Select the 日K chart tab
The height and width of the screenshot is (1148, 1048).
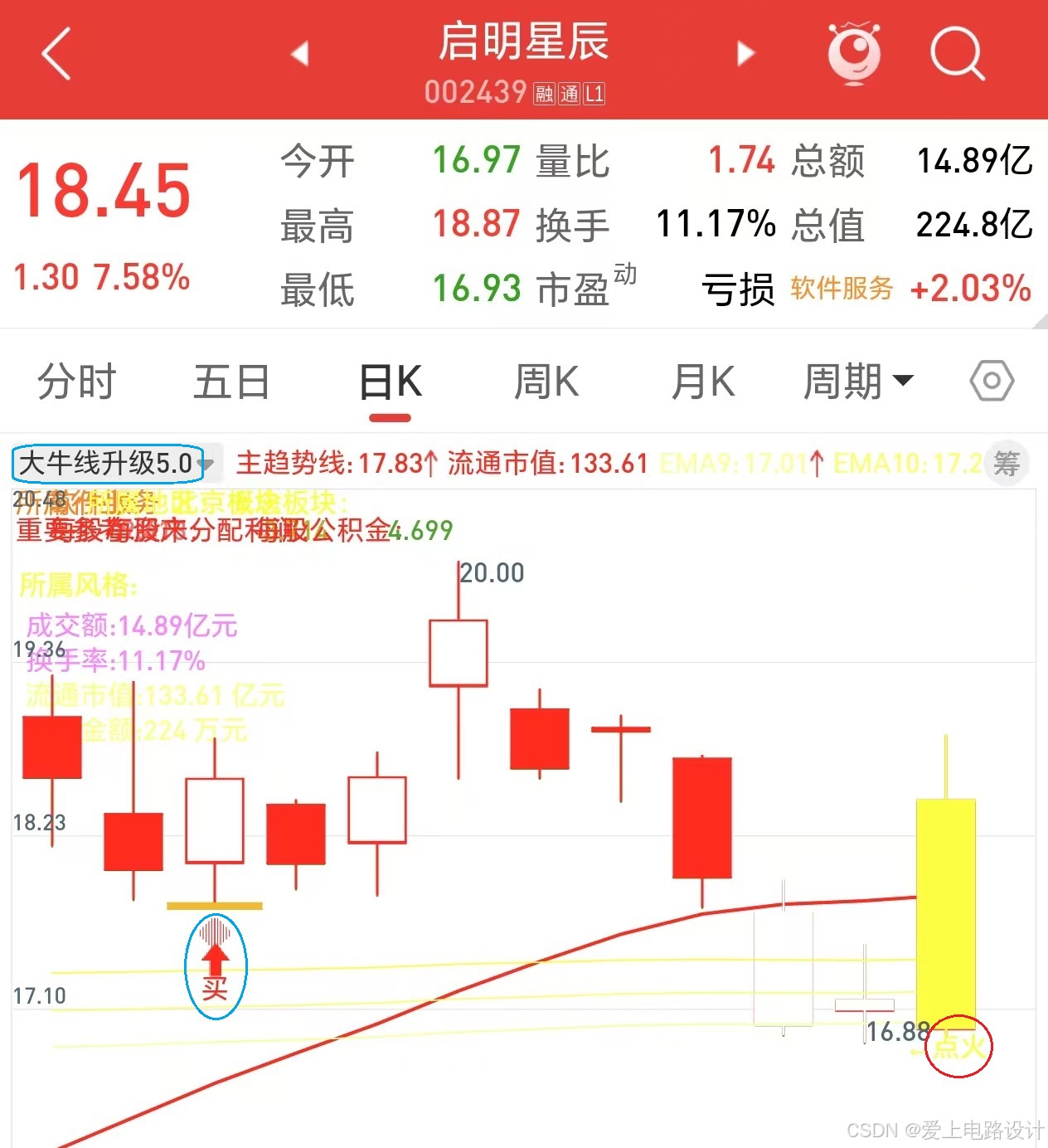[x=391, y=382]
